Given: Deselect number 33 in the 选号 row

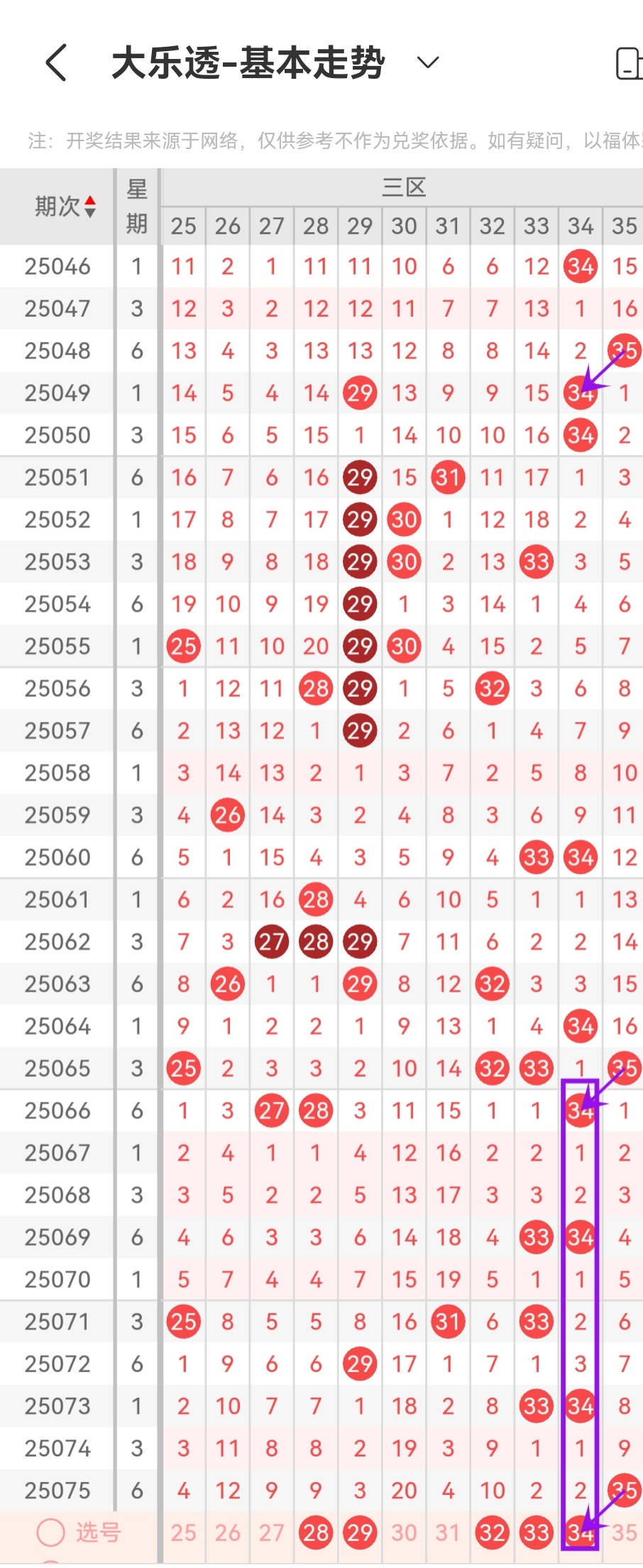Looking at the screenshot, I should 536,1533.
